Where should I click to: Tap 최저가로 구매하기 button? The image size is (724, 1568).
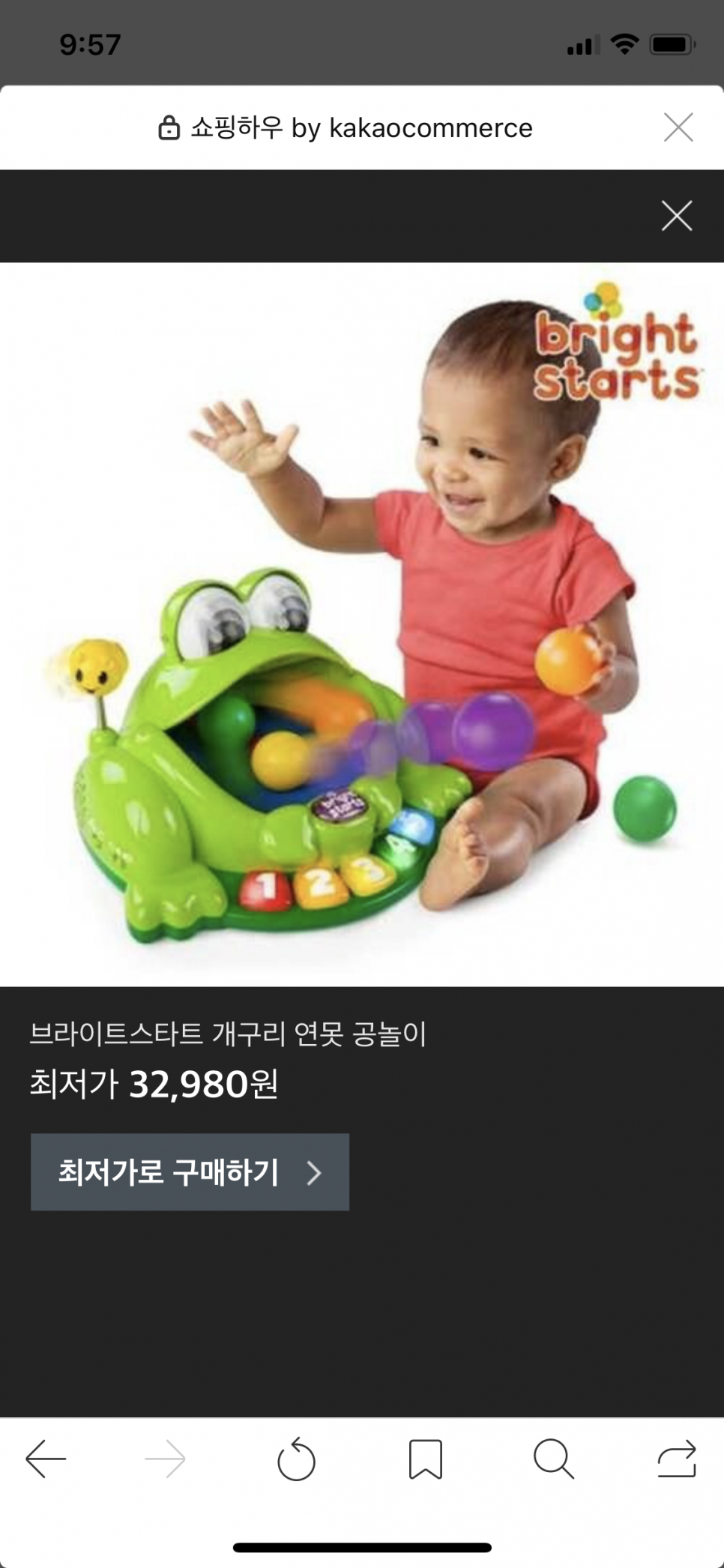point(190,1172)
